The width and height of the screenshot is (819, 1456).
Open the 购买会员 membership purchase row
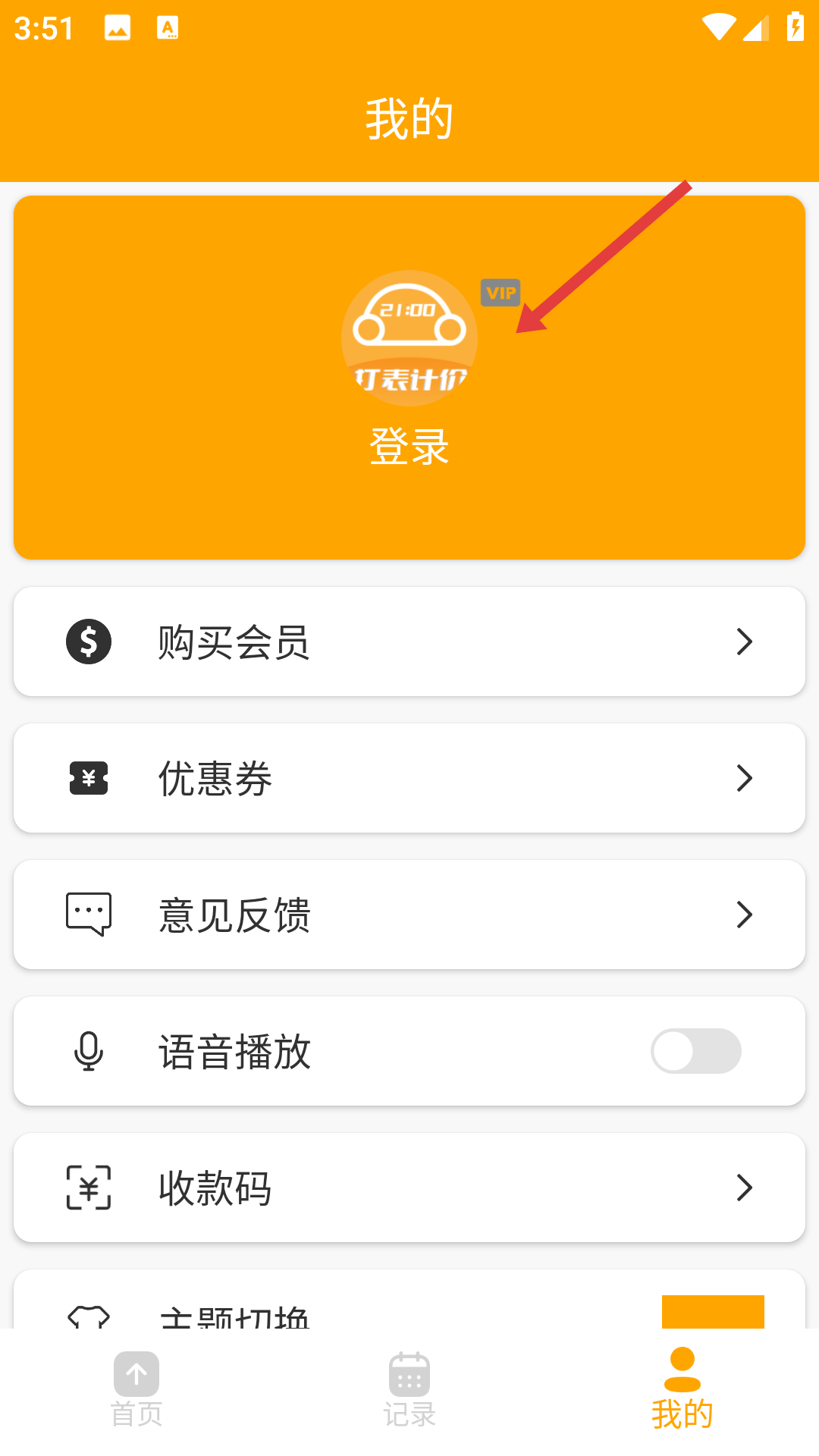point(409,642)
